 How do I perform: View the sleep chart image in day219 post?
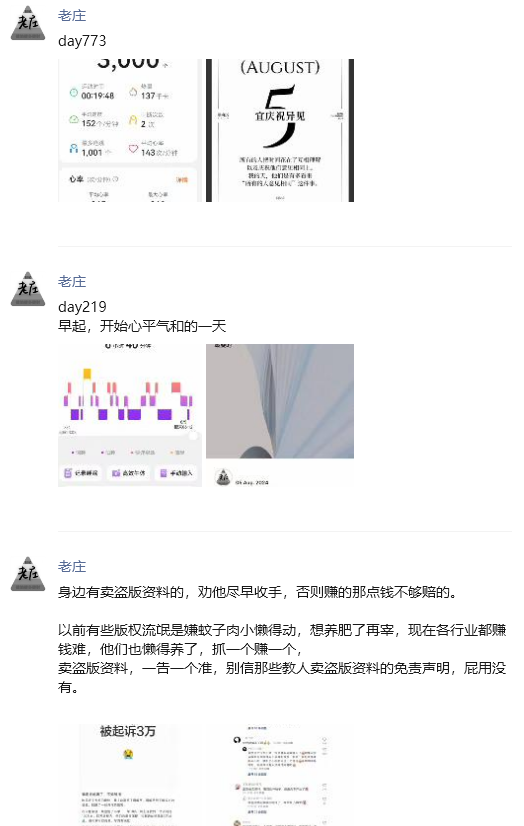130,415
